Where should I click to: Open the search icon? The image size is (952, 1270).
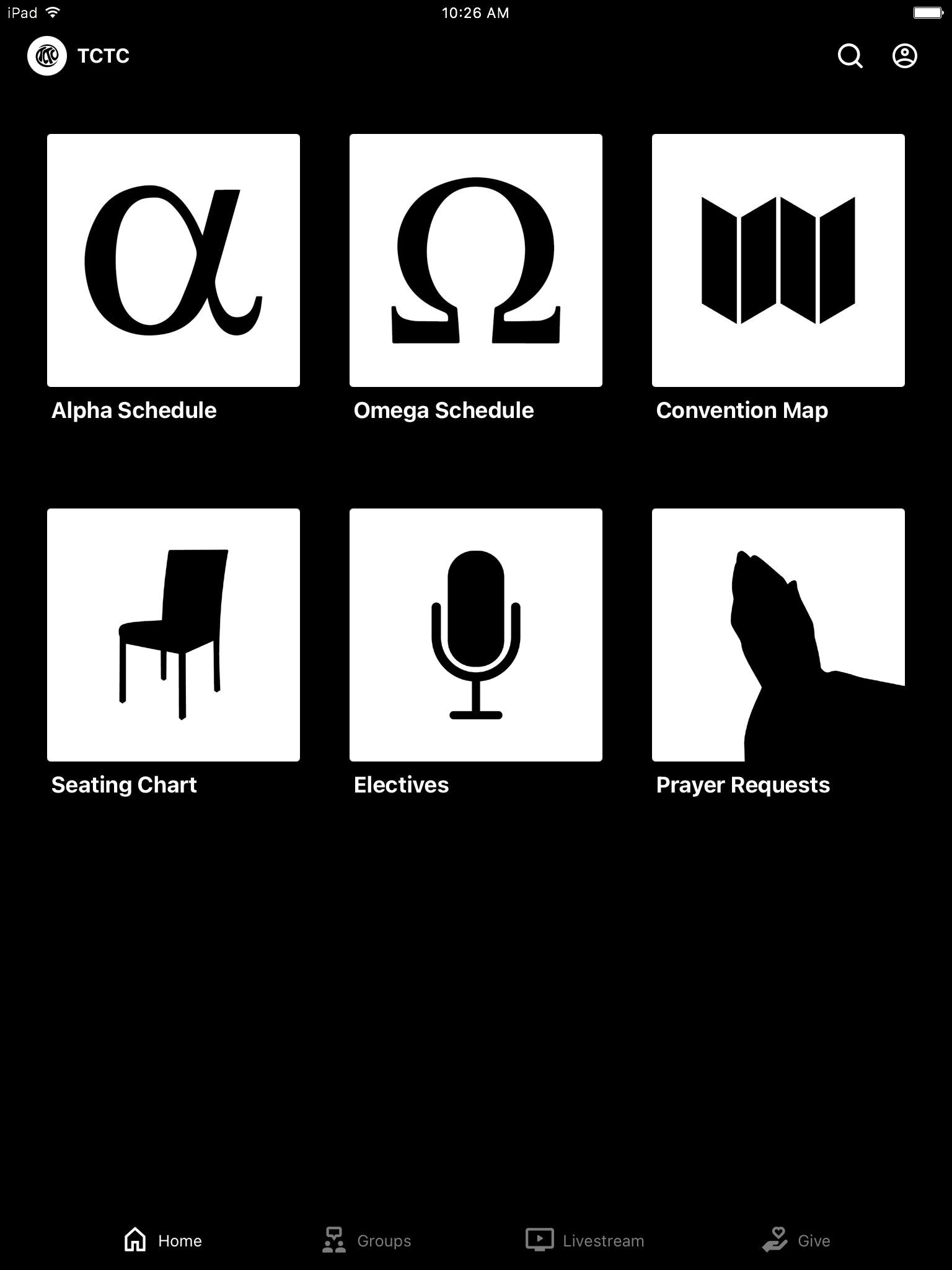coord(850,56)
